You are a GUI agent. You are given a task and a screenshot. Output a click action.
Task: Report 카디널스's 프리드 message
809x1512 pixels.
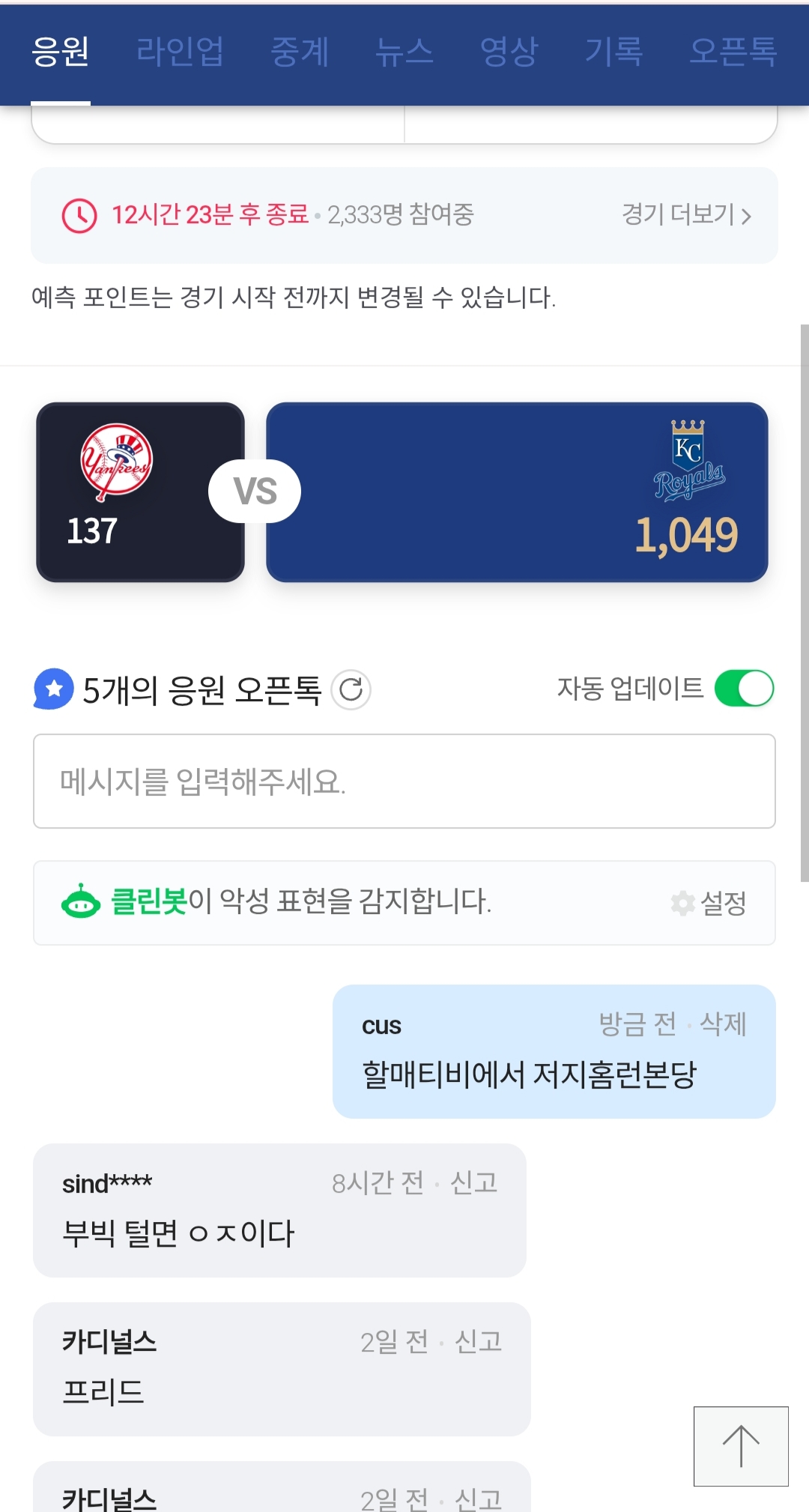coord(478,1341)
